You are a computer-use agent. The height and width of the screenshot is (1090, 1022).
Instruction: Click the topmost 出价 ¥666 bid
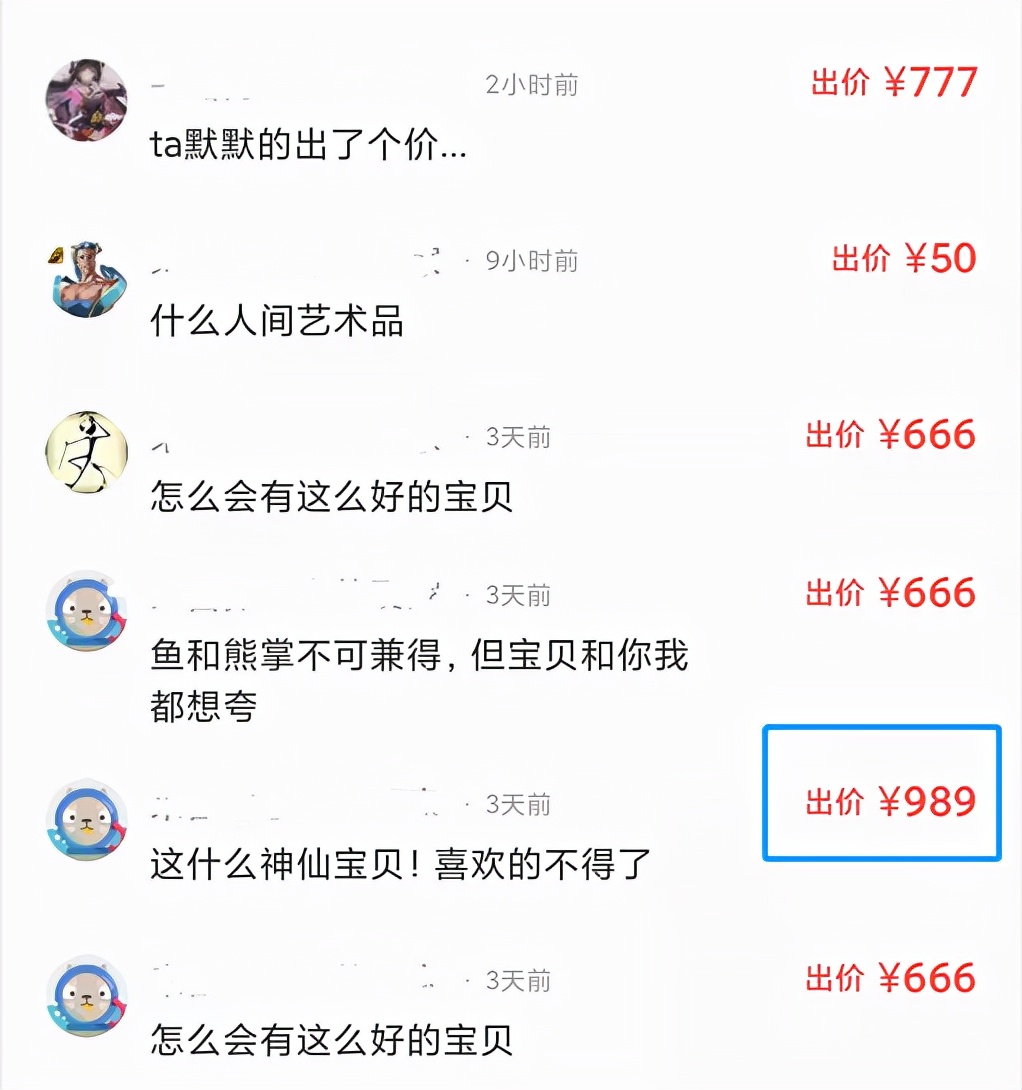[x=890, y=434]
